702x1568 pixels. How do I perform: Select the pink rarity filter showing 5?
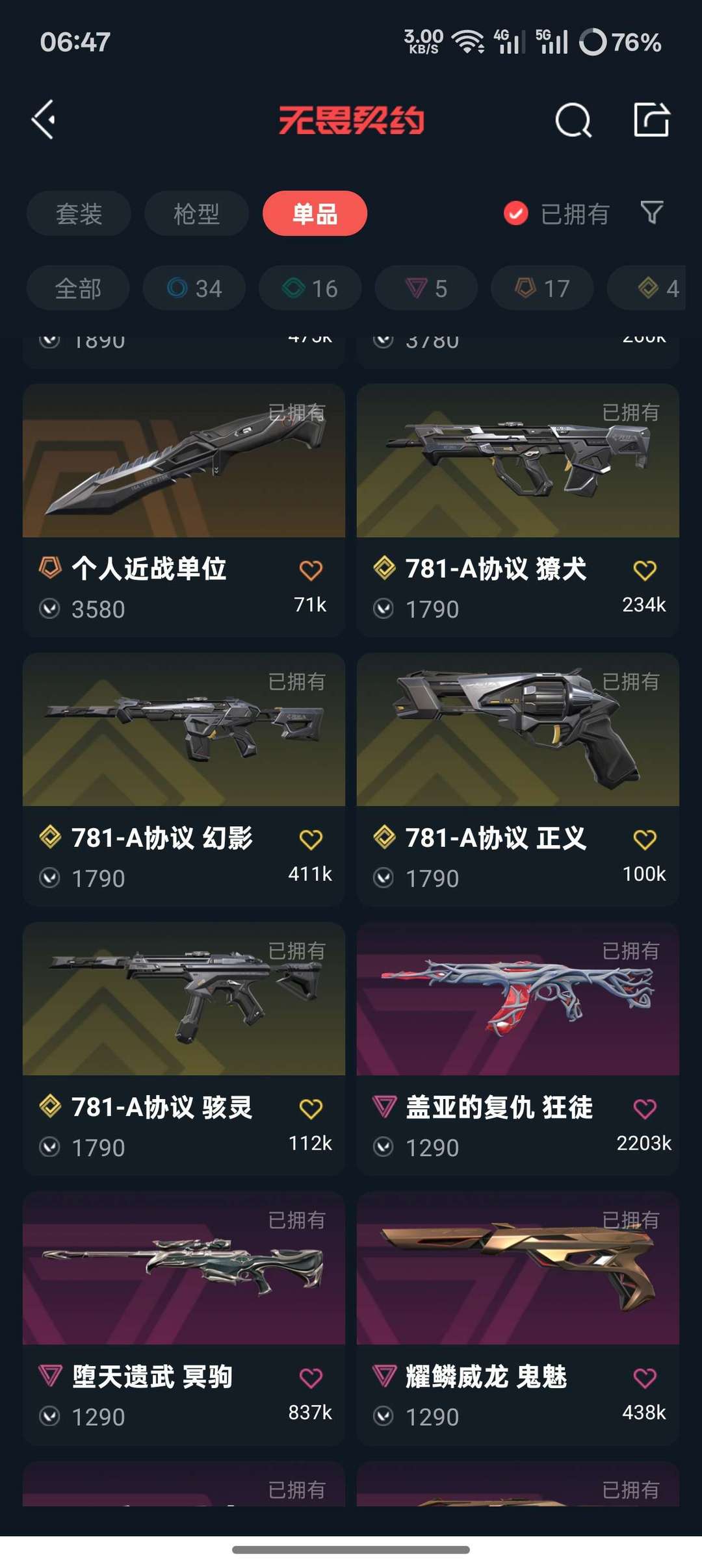pos(425,288)
